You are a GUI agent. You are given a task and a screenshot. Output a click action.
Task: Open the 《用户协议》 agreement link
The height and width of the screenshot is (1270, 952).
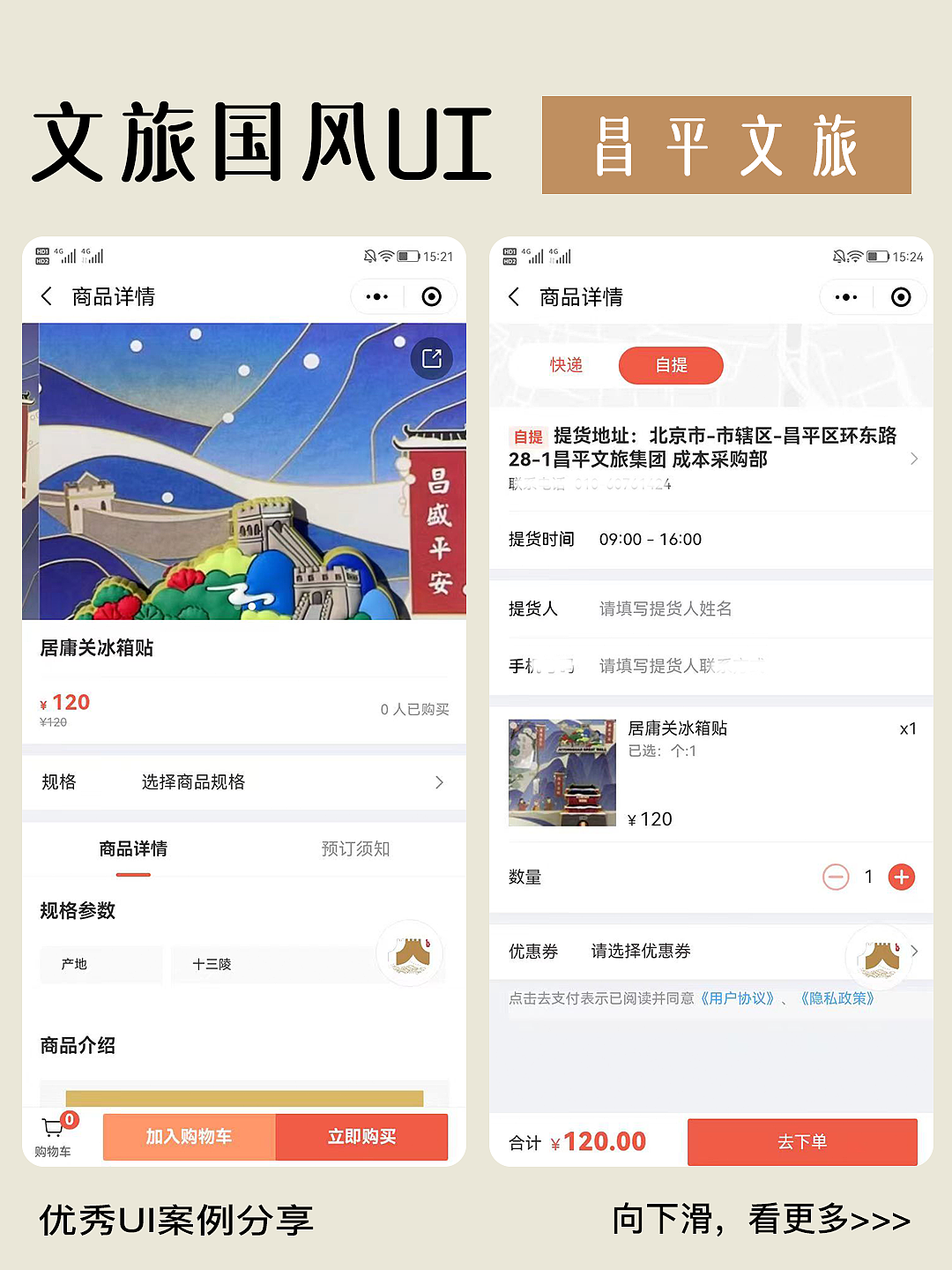pyautogui.click(x=736, y=998)
